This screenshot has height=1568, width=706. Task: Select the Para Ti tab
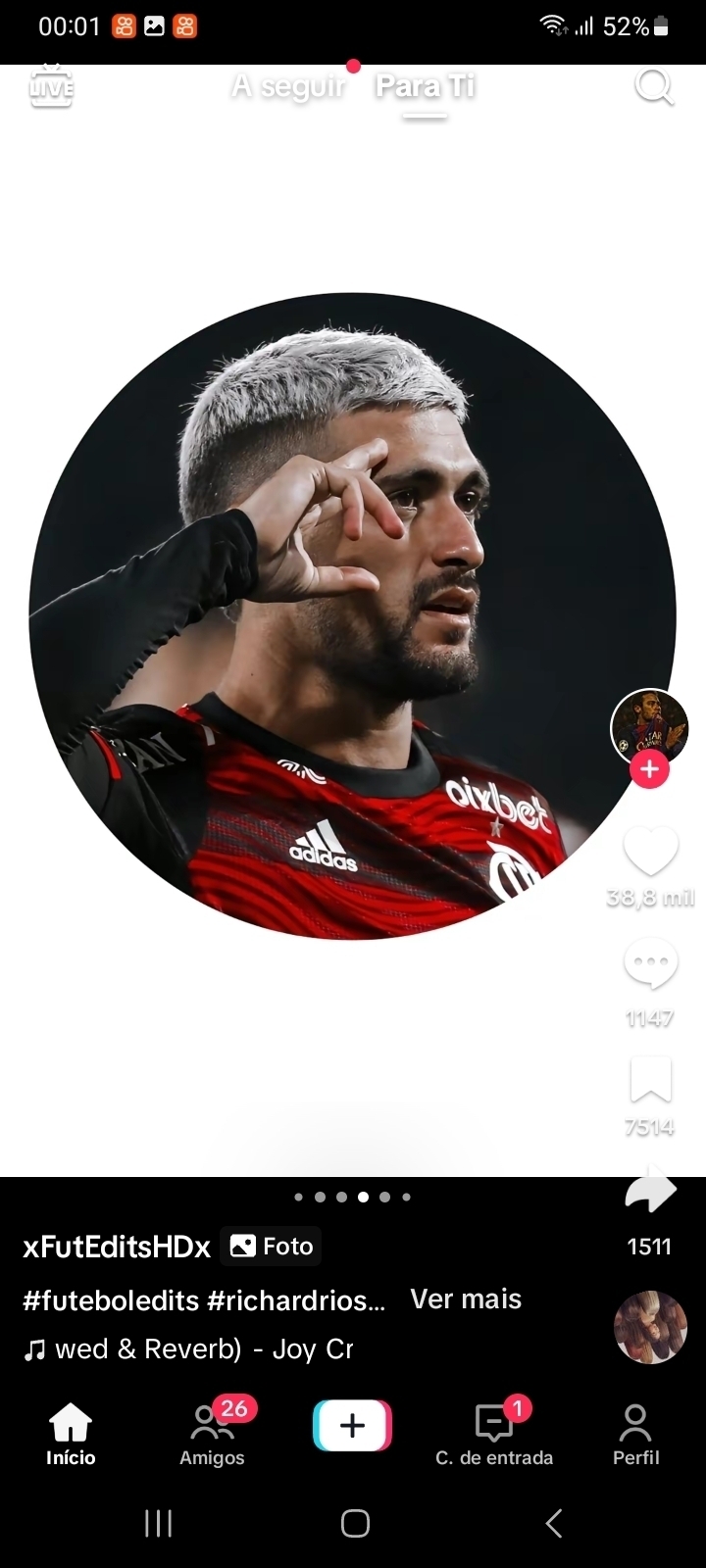pos(425,86)
